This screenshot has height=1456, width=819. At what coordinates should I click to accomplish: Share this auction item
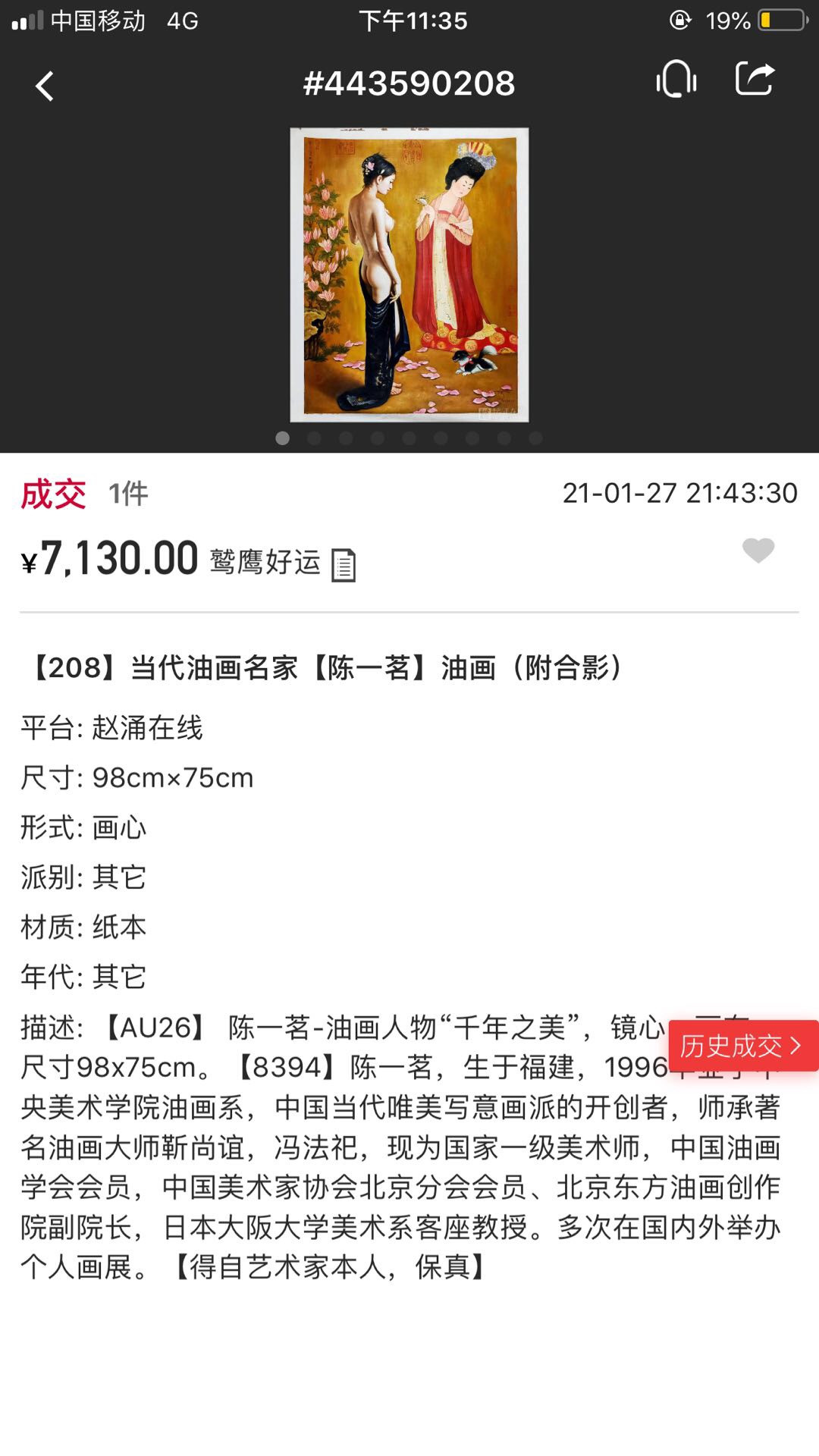coord(755,79)
